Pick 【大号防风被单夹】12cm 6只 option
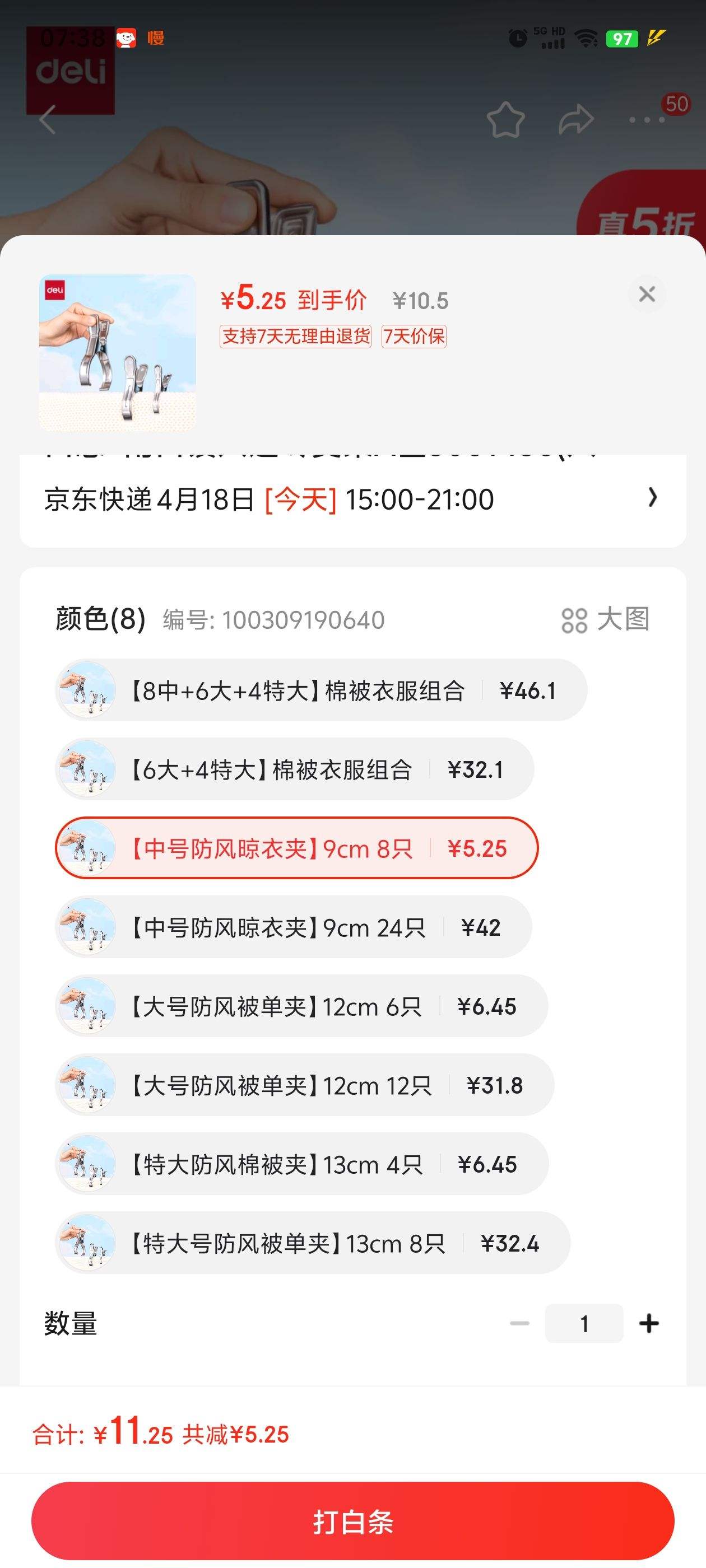The image size is (706, 1568). click(301, 1006)
